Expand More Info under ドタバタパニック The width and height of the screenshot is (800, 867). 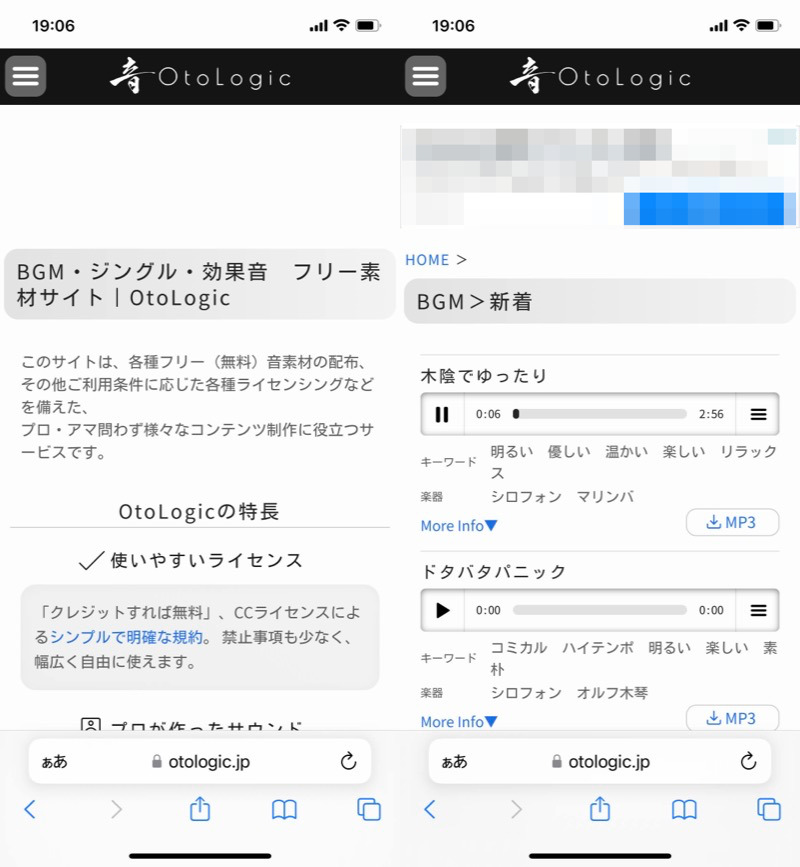click(459, 722)
